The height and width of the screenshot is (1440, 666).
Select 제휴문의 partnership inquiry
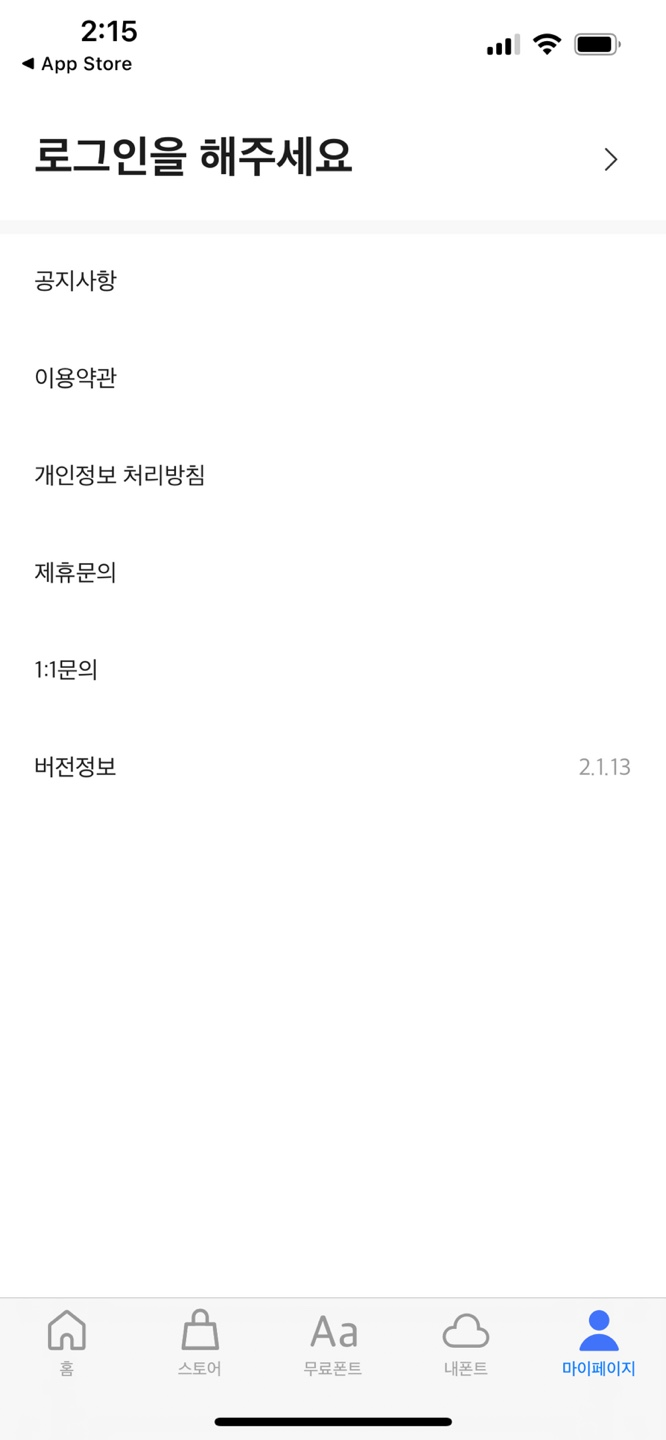[333, 573]
